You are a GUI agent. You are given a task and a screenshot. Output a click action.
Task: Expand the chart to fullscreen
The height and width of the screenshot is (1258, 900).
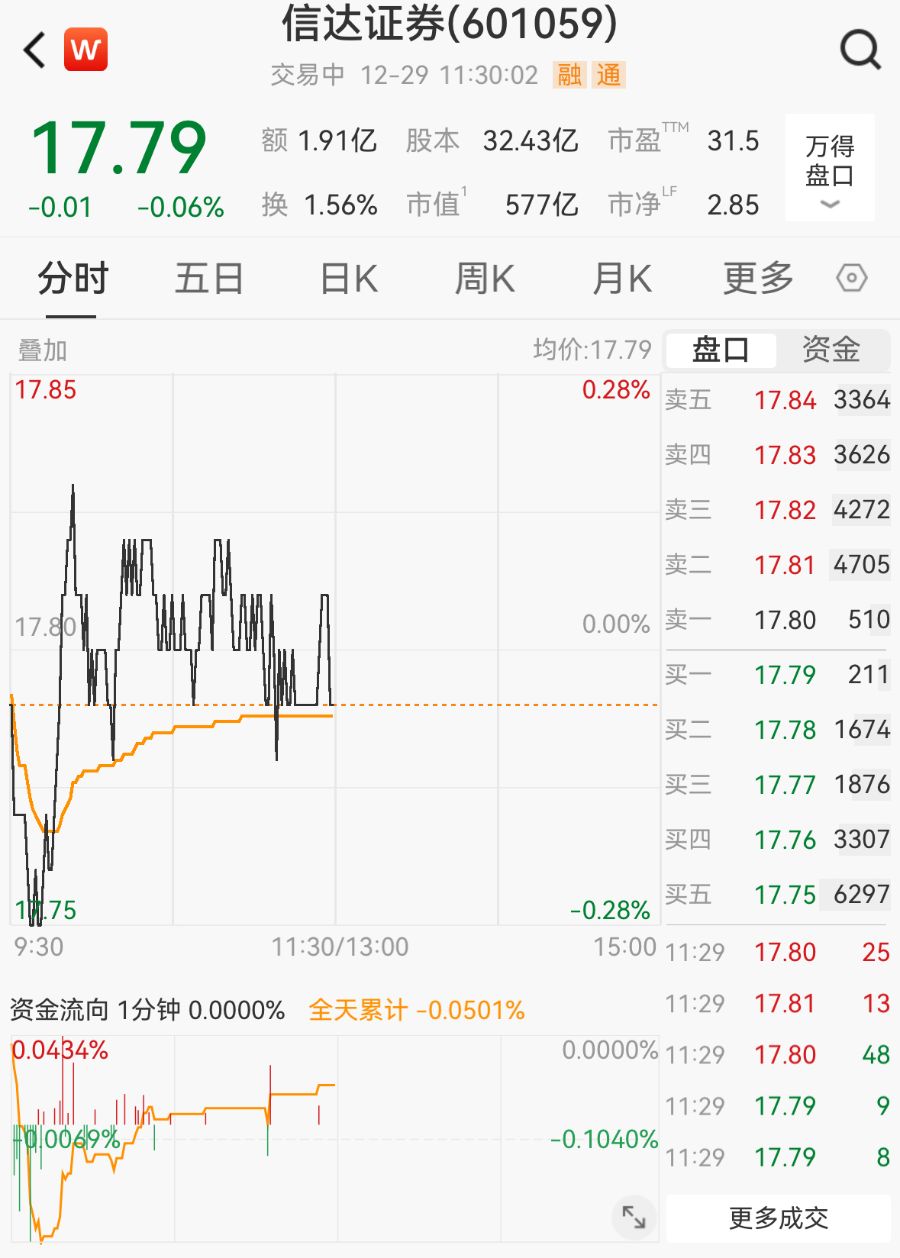pos(633,1216)
